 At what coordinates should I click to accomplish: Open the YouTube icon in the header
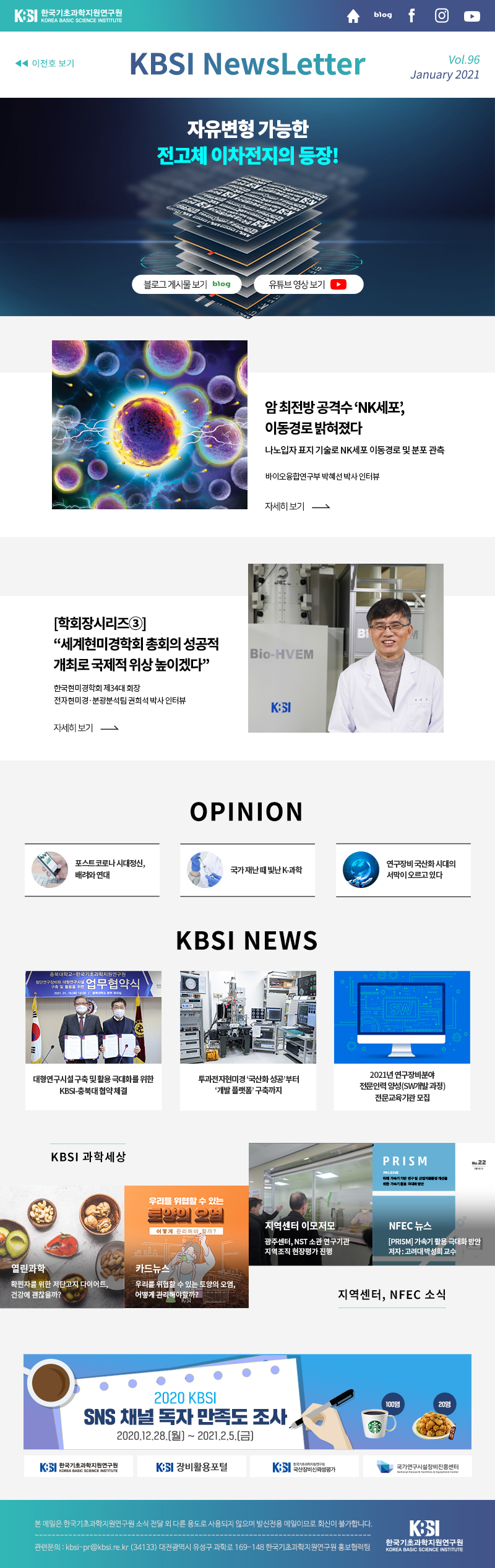point(472,16)
